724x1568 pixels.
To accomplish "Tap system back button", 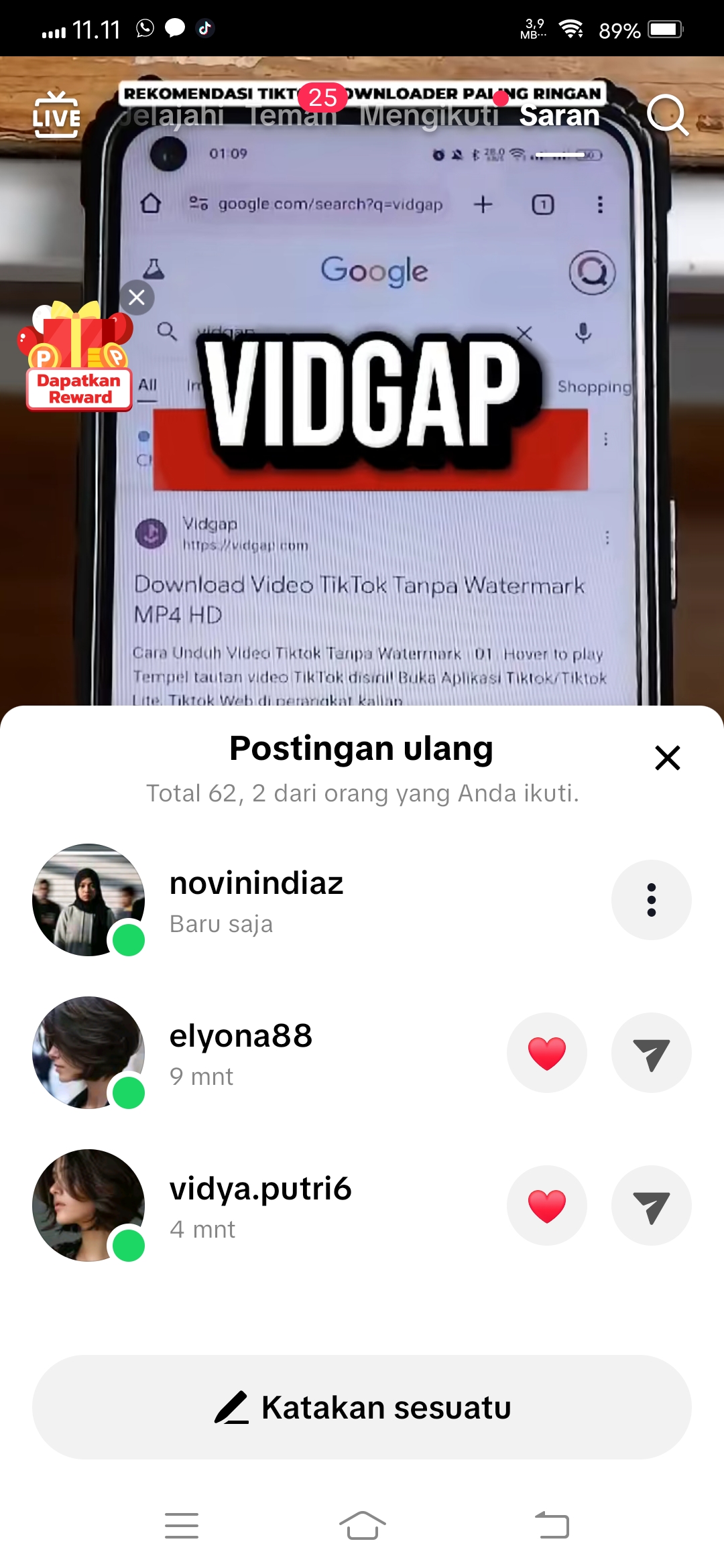I will [552, 1526].
